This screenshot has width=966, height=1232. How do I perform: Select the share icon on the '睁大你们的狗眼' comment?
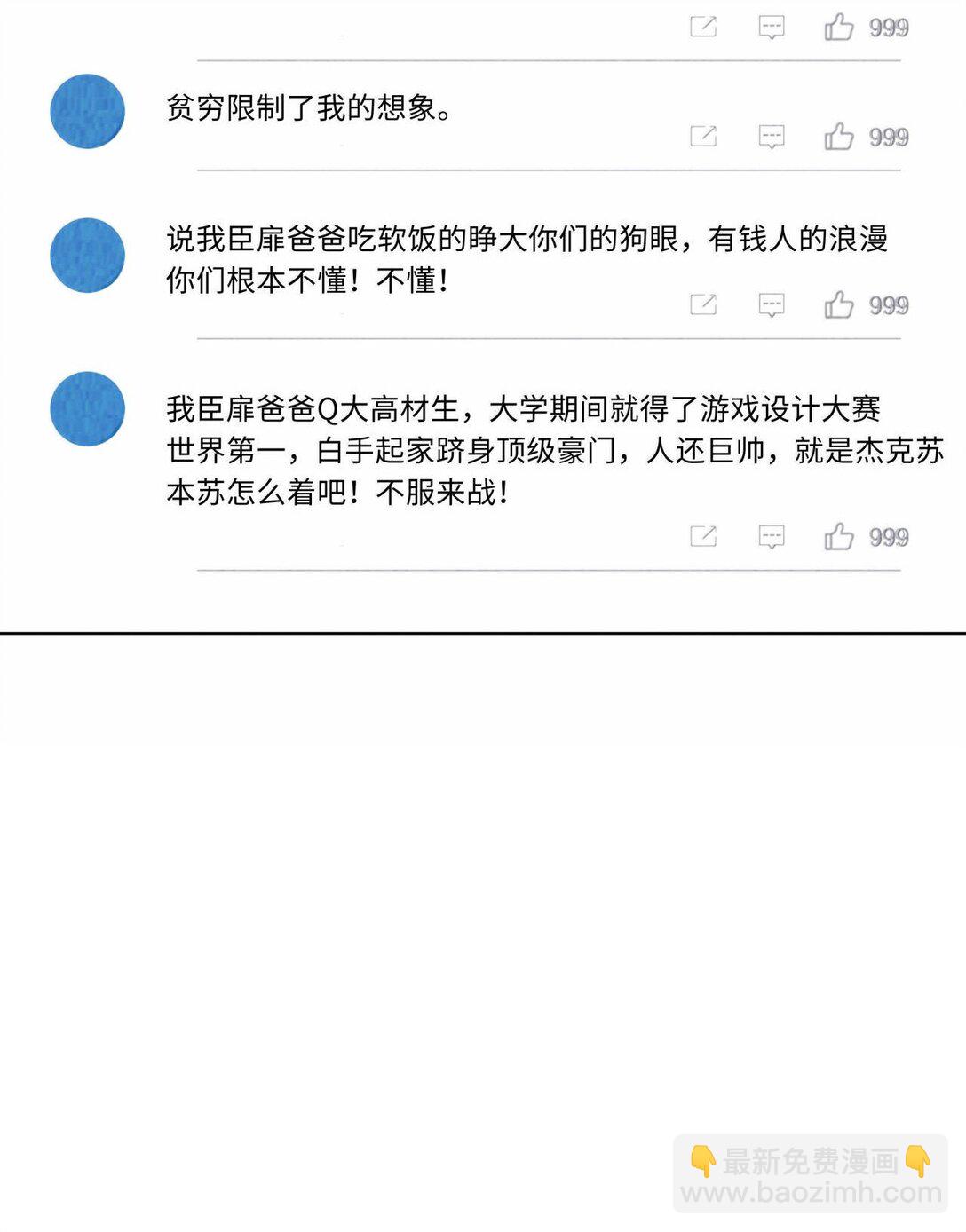(705, 304)
